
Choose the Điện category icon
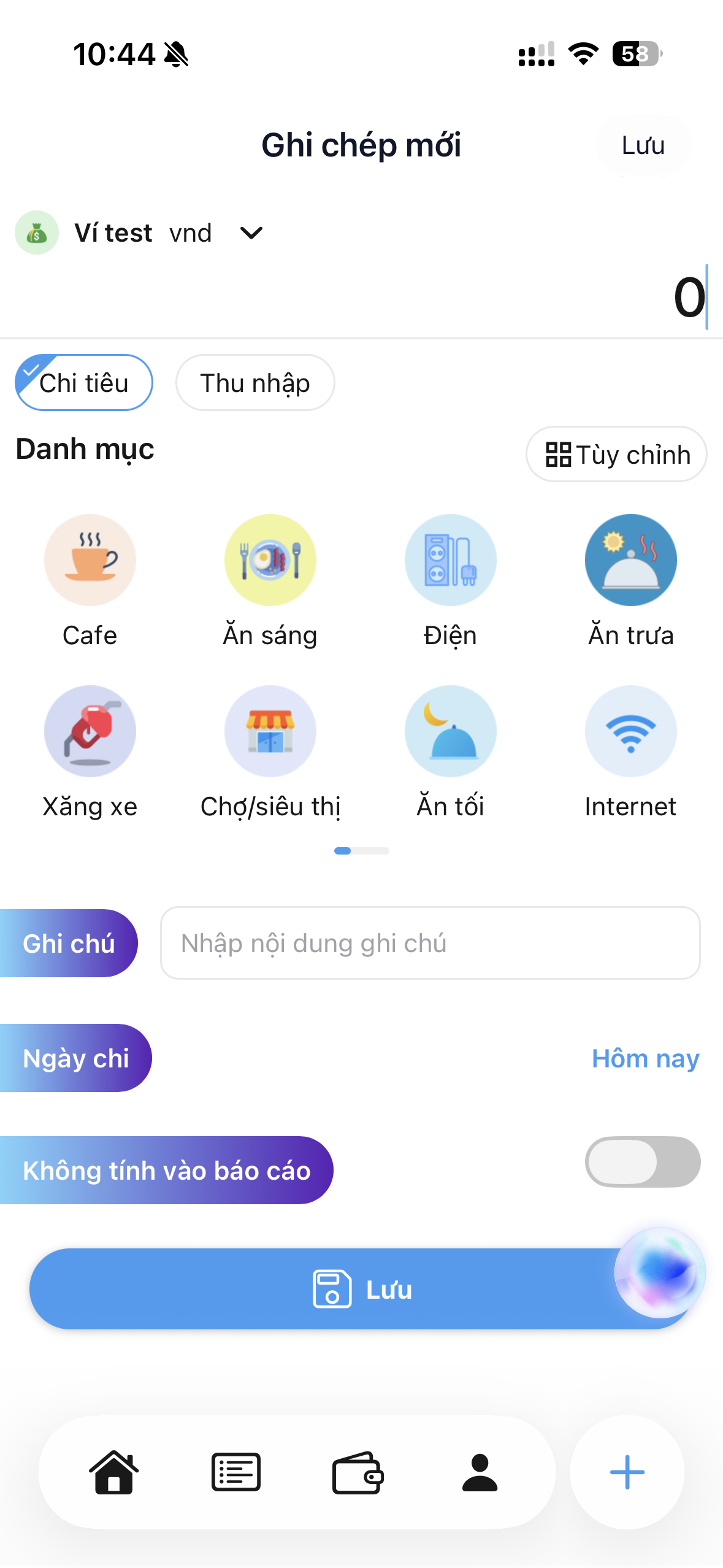450,559
